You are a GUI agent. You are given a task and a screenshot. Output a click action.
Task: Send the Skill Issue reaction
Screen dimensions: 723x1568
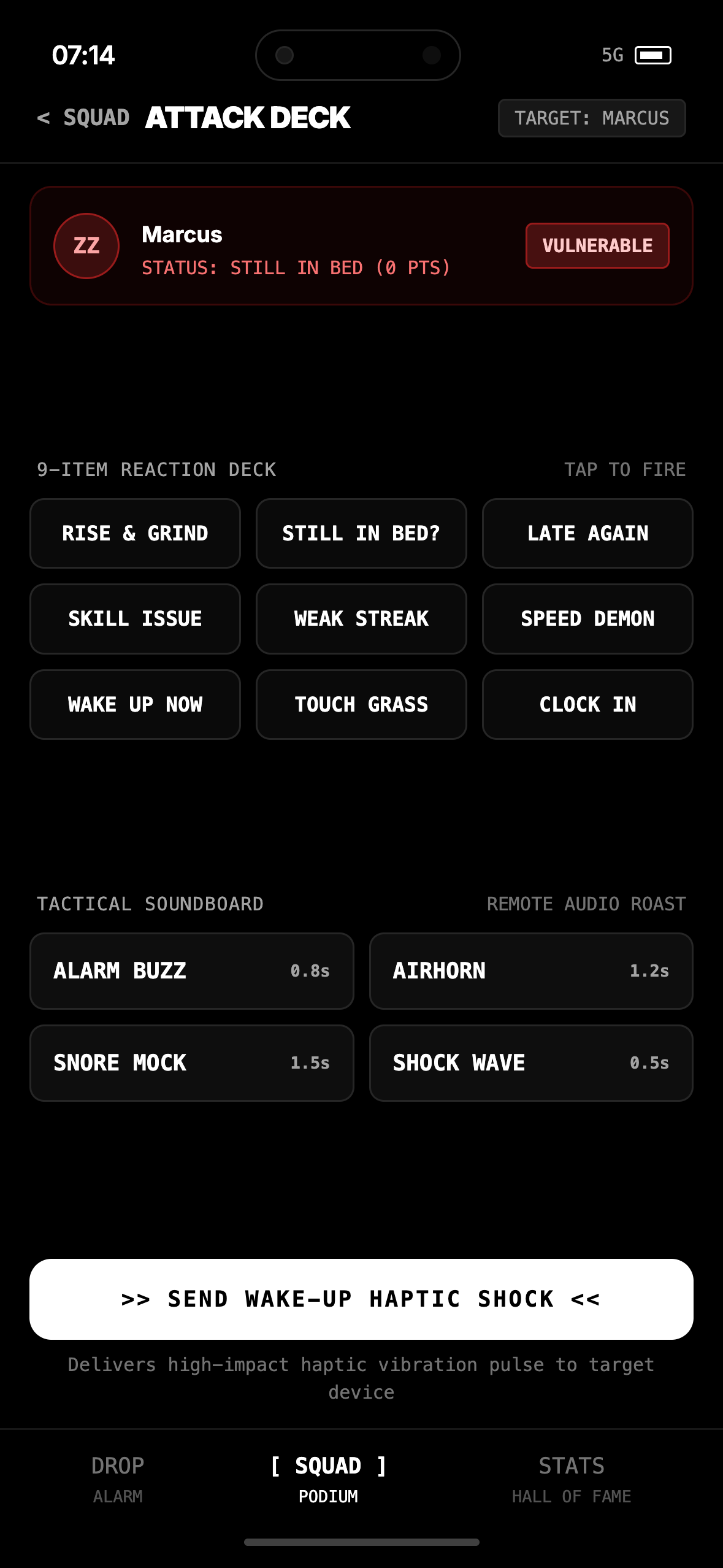coord(135,618)
